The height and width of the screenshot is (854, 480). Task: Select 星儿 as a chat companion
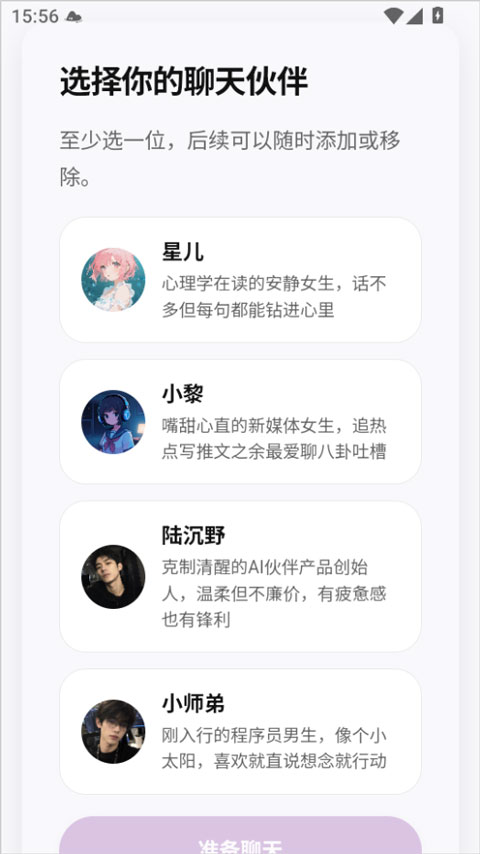[240, 280]
